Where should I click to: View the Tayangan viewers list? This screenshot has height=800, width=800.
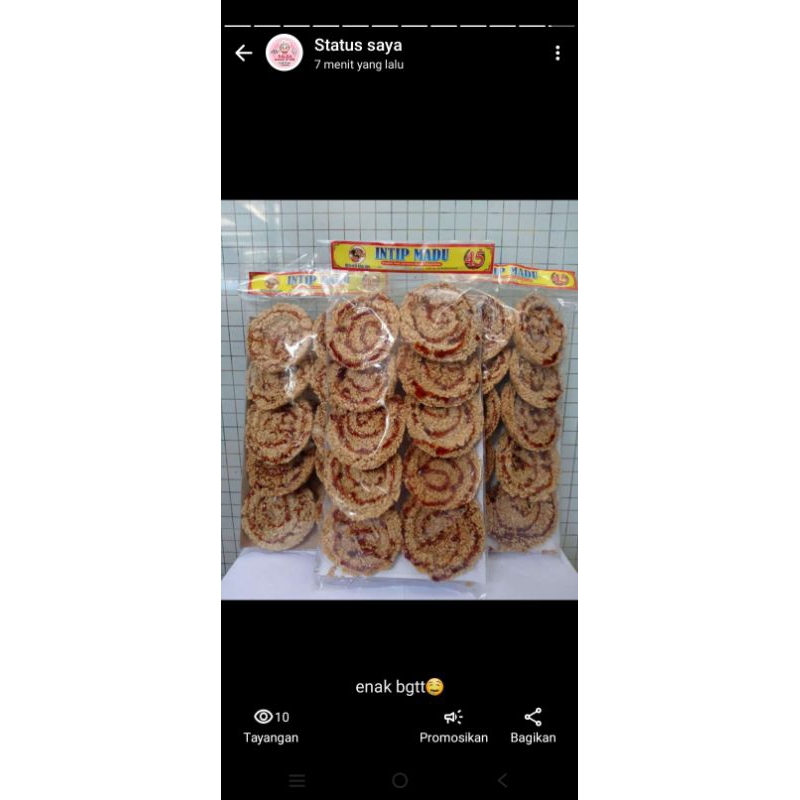click(x=271, y=726)
